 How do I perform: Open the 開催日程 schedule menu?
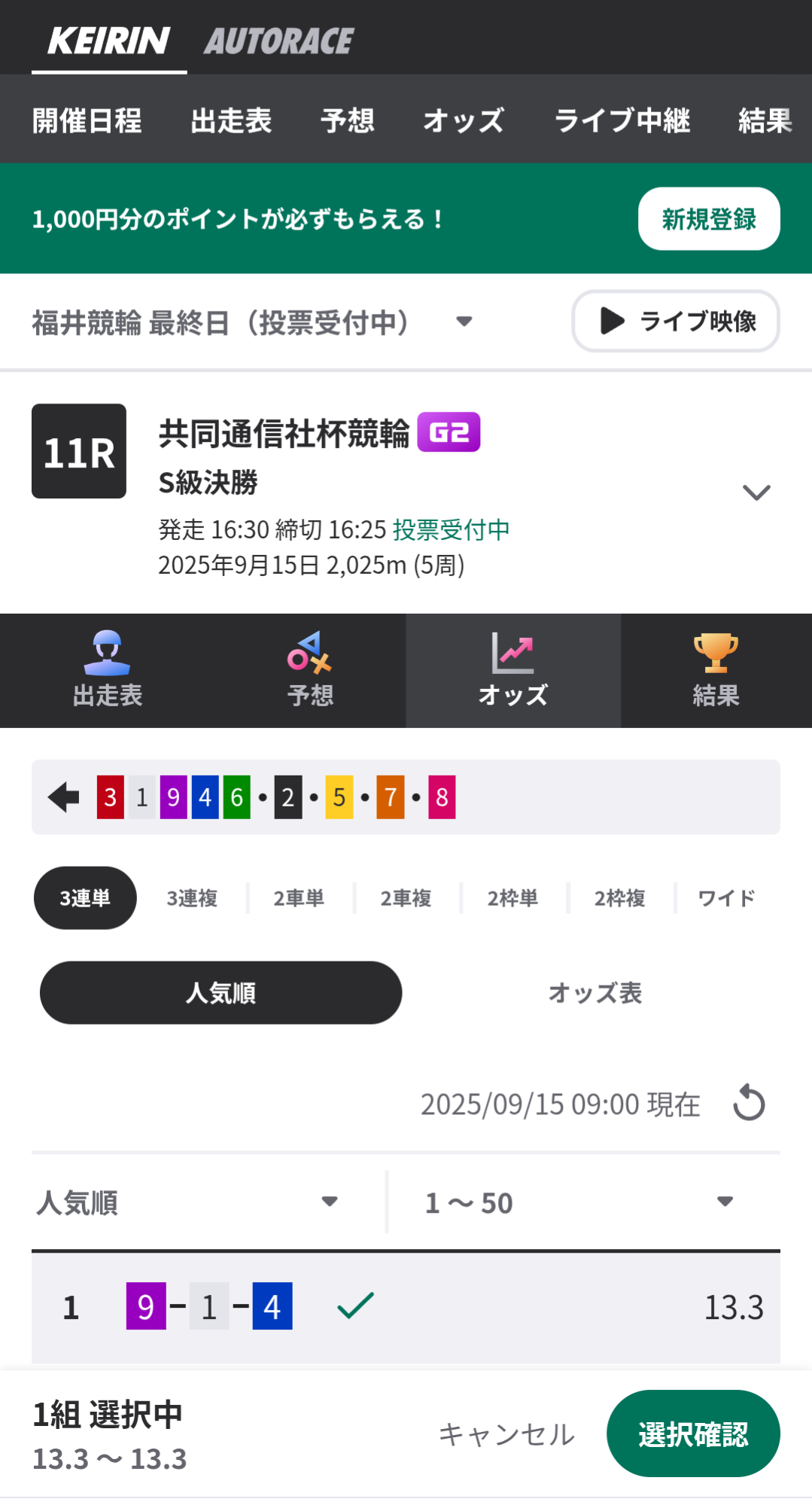(x=87, y=120)
